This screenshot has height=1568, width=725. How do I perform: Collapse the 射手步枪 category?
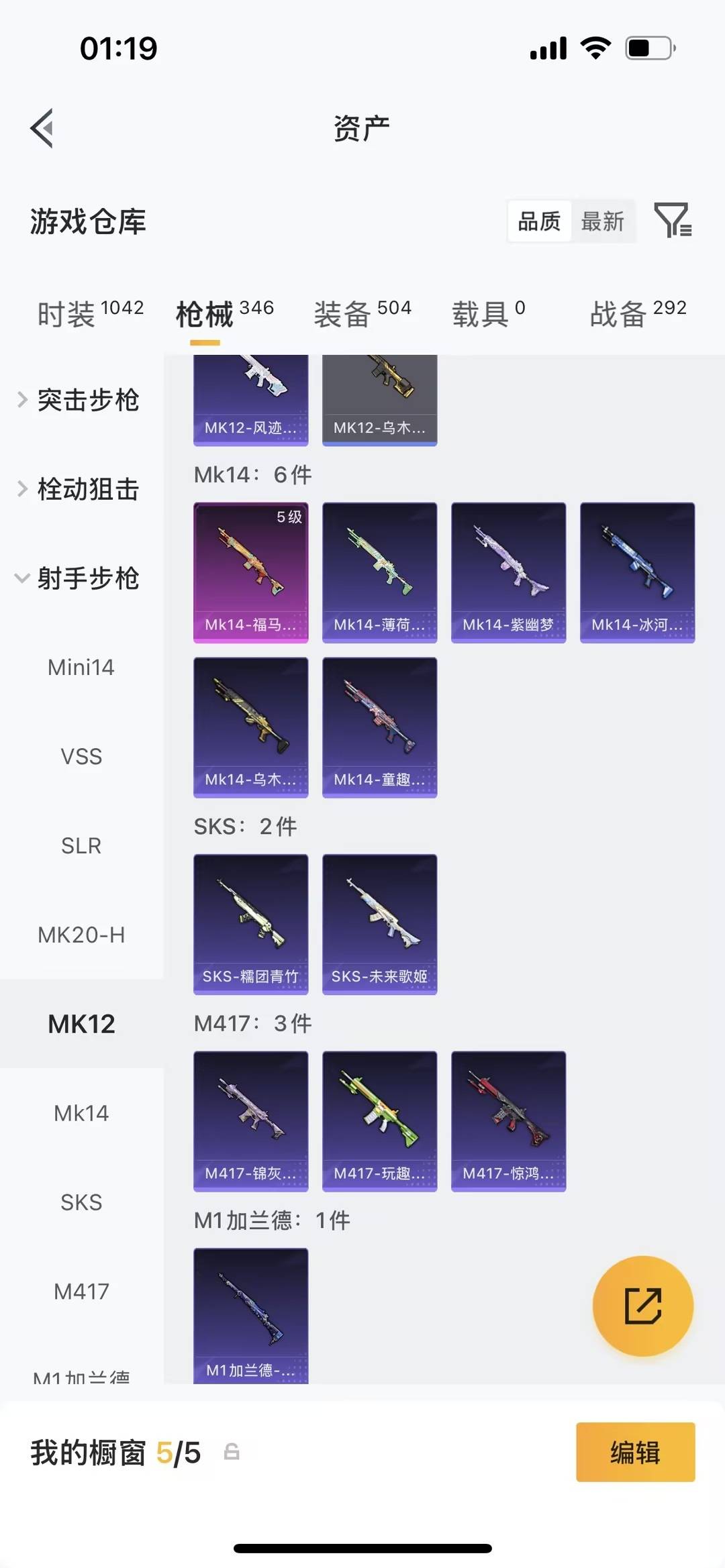tap(87, 579)
